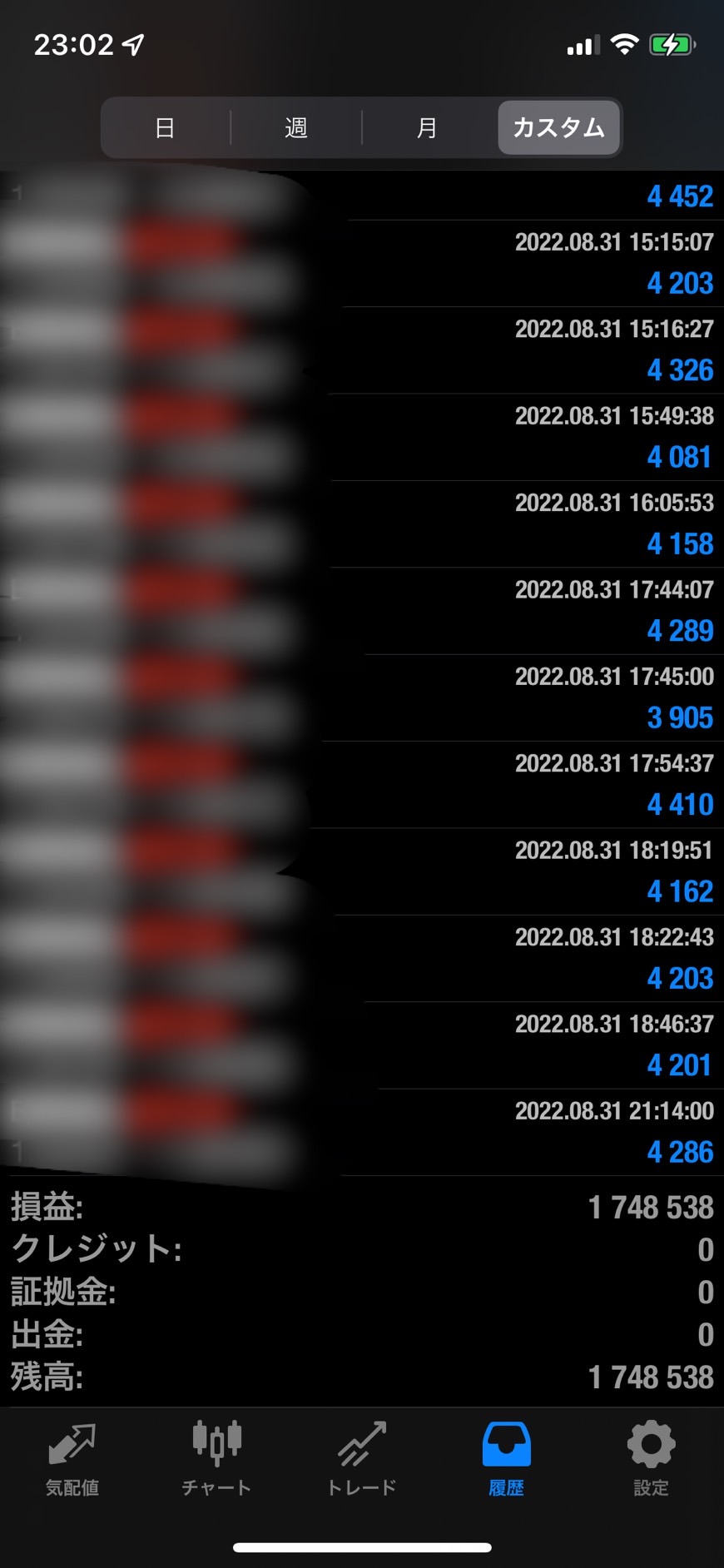Open the trade closed at 16:05:53
This screenshot has width=724, height=1568.
click(x=533, y=523)
